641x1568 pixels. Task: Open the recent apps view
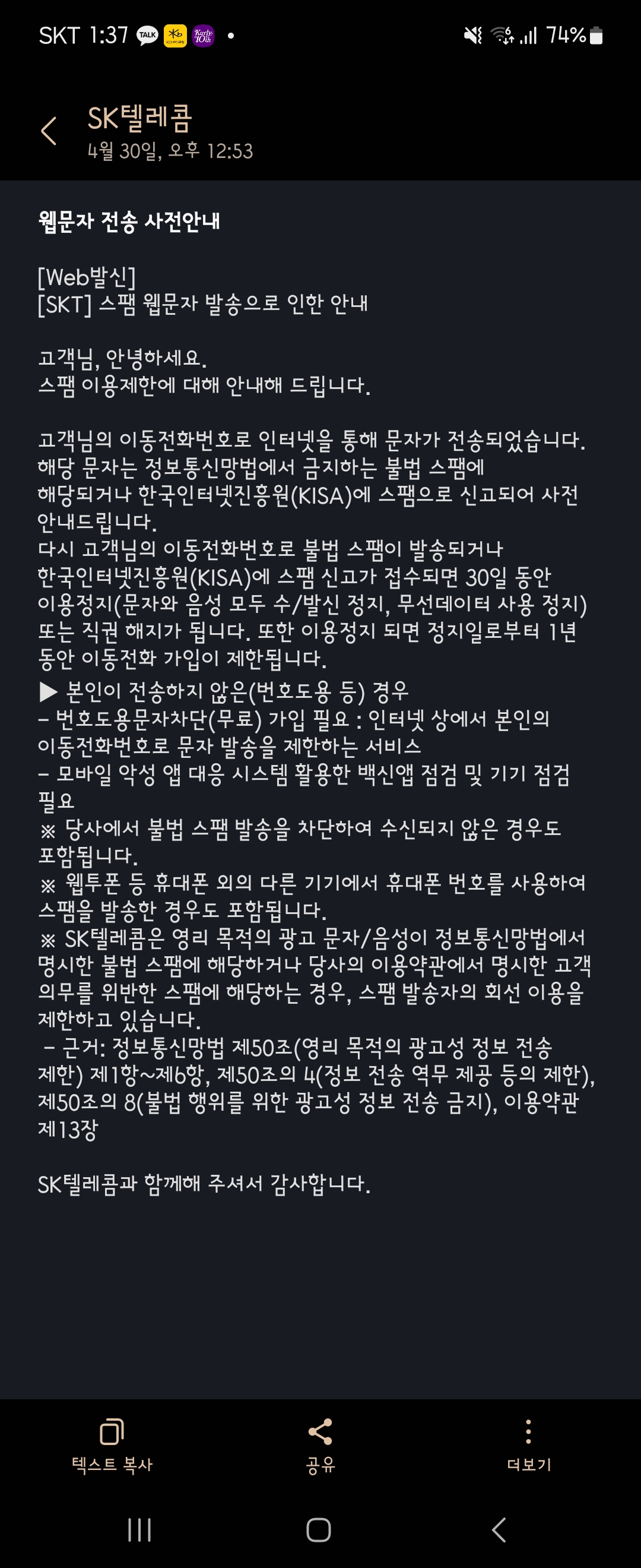[x=139, y=1529]
